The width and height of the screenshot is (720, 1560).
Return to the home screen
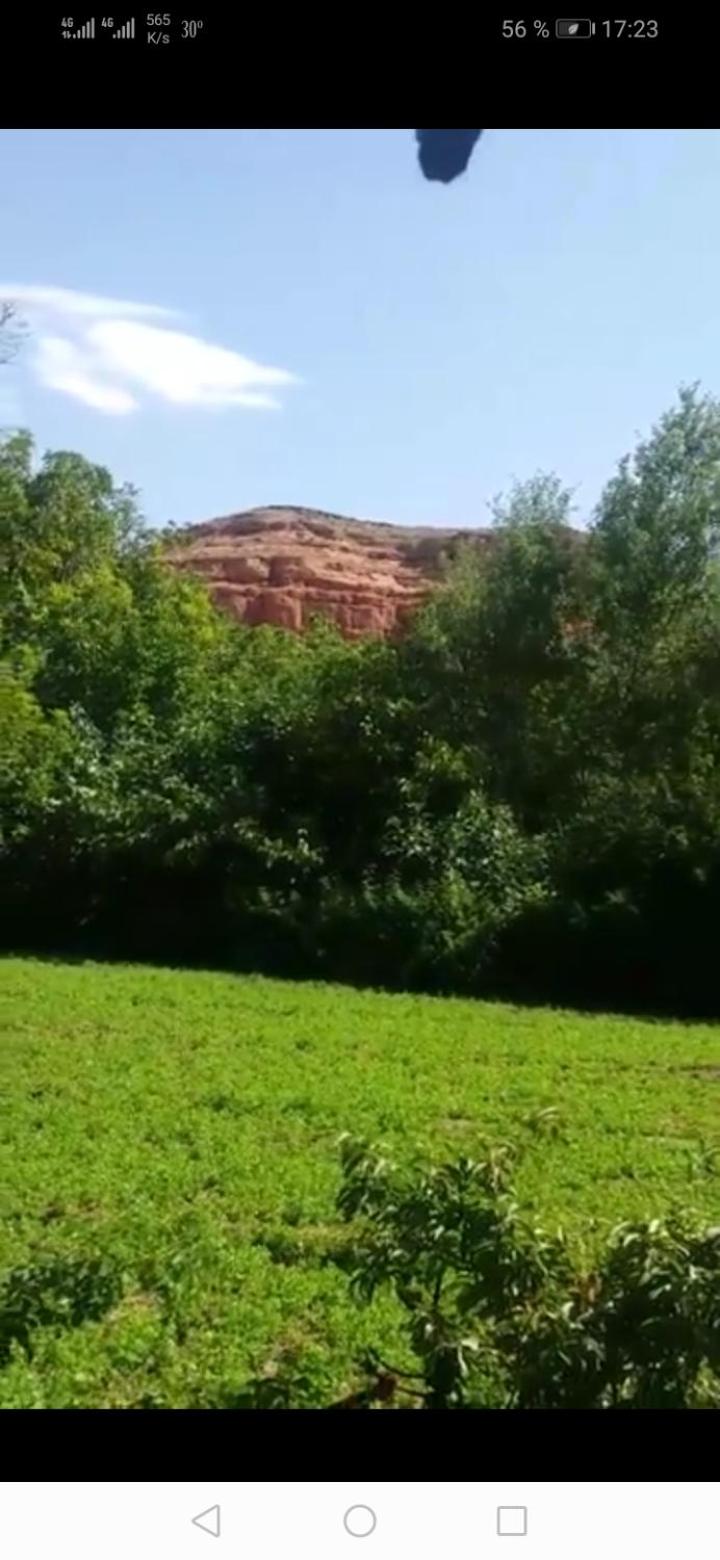[360, 1521]
